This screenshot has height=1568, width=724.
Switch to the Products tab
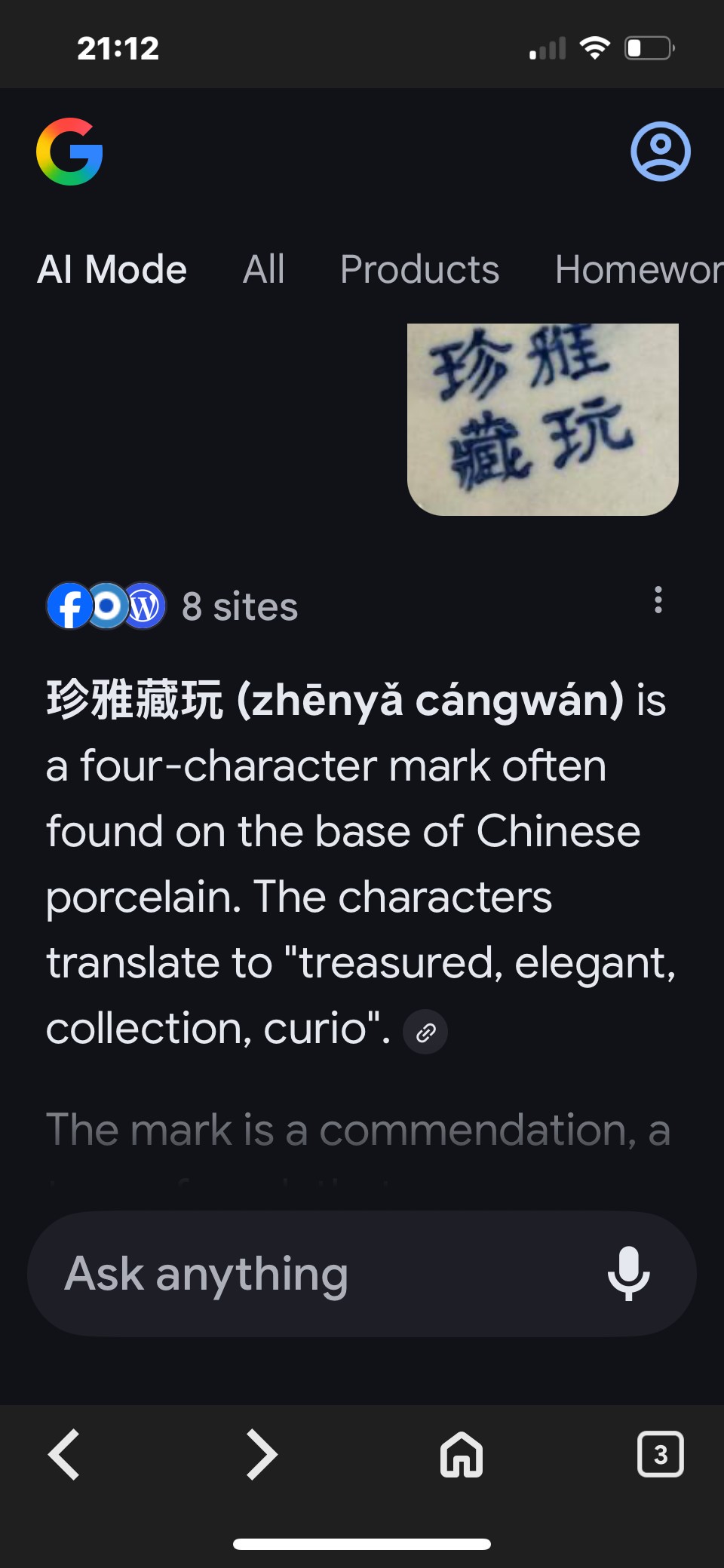[419, 269]
